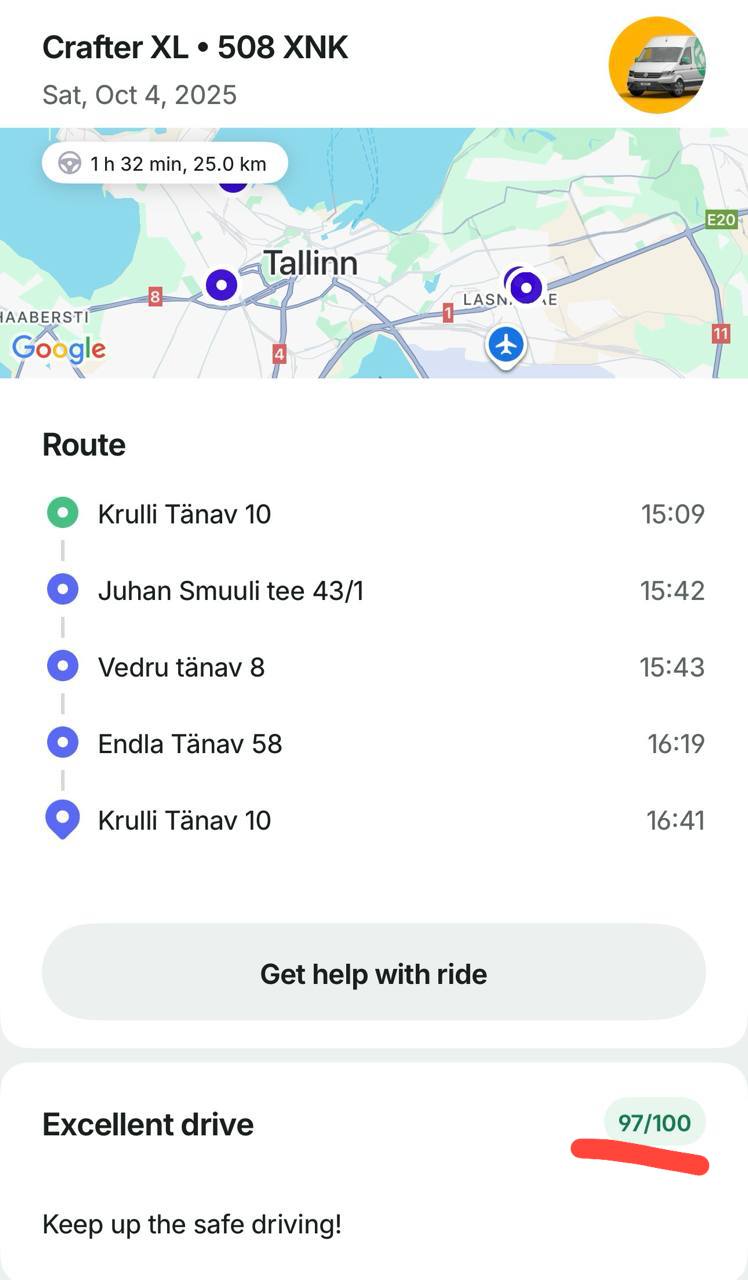Tap the green start pin for Krulli Tänav 10
748x1280 pixels.
pos(62,513)
